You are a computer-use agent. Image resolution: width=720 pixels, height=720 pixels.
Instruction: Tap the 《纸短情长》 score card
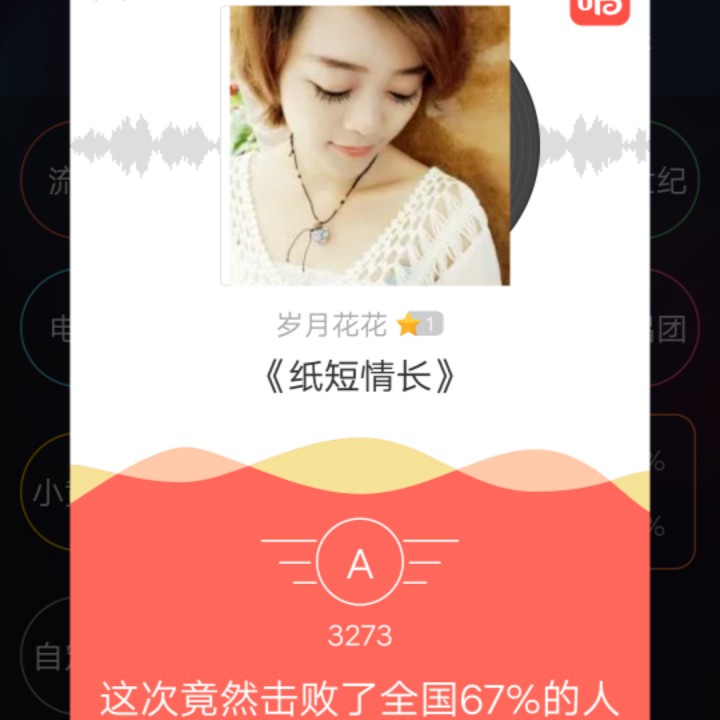coord(360,360)
